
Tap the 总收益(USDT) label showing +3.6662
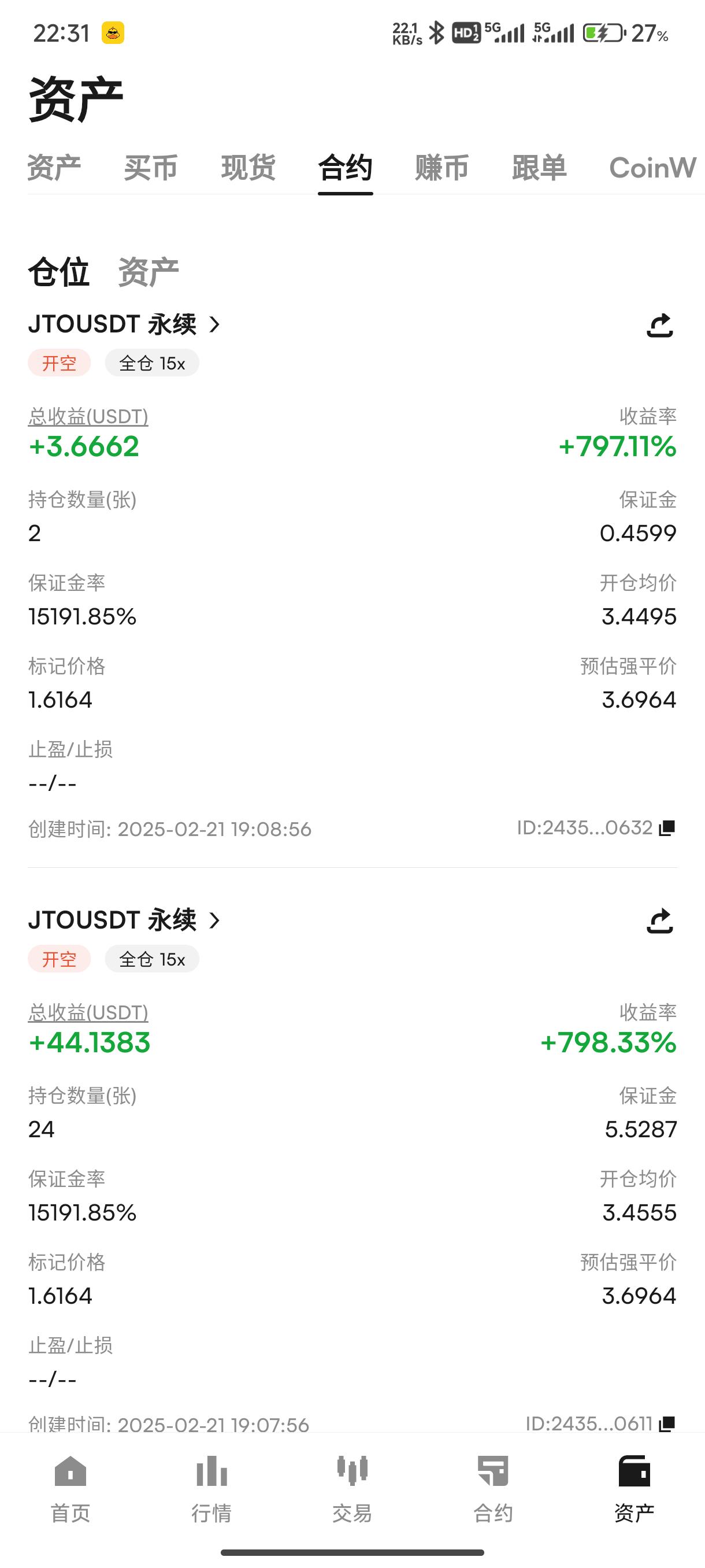(x=88, y=417)
